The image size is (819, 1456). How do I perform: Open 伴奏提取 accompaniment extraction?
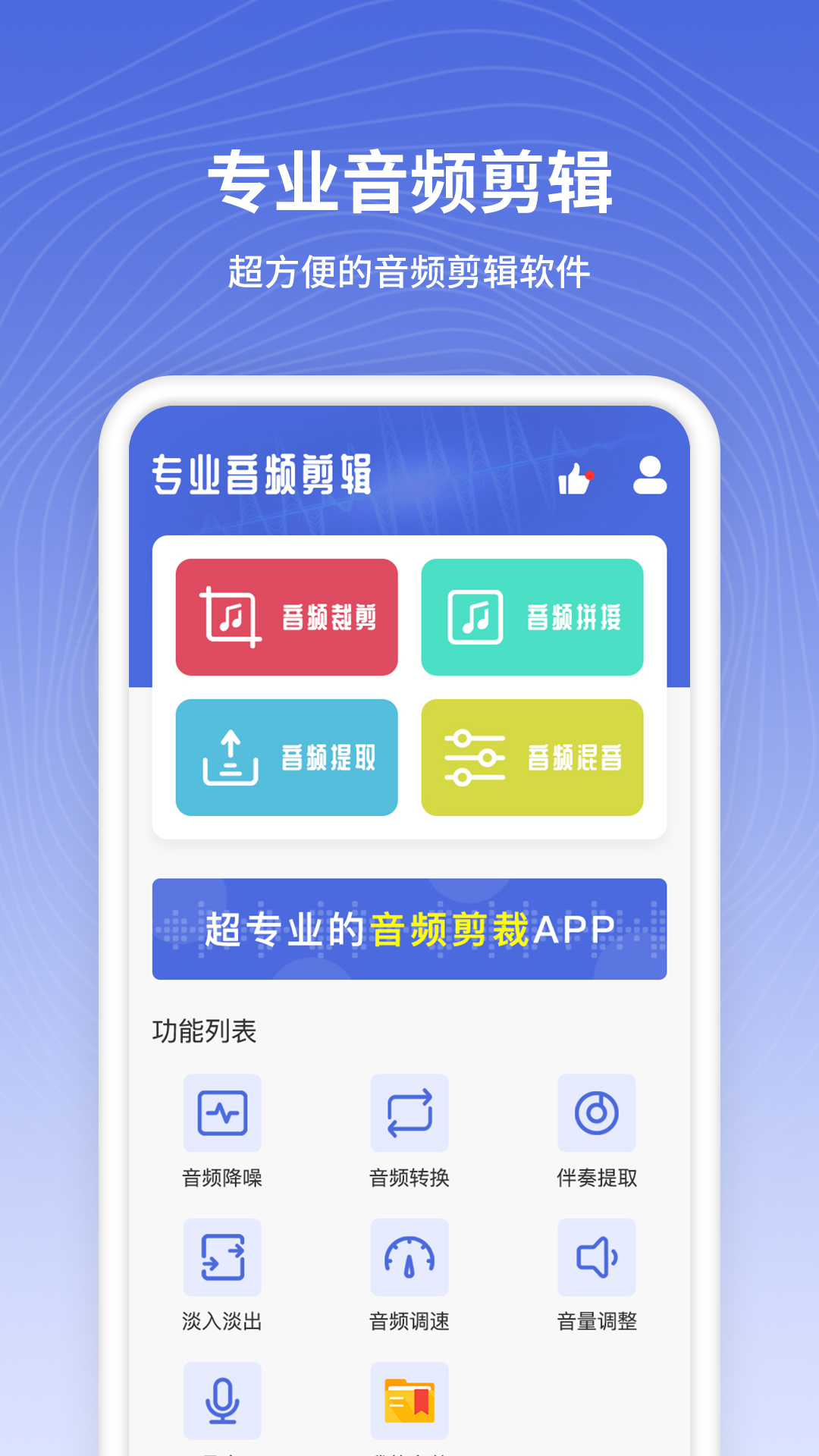[596, 1113]
